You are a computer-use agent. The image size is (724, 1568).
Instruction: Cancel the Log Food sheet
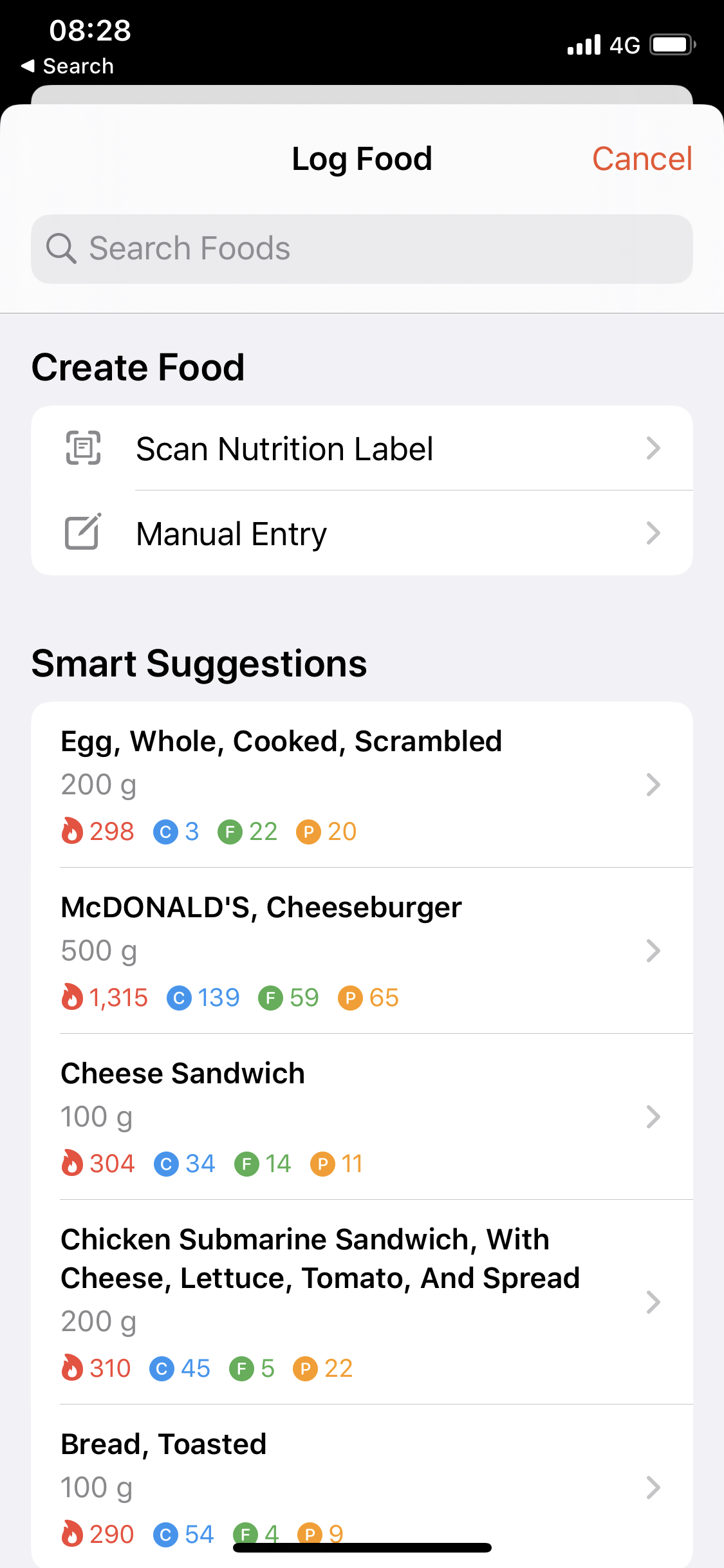pos(642,159)
